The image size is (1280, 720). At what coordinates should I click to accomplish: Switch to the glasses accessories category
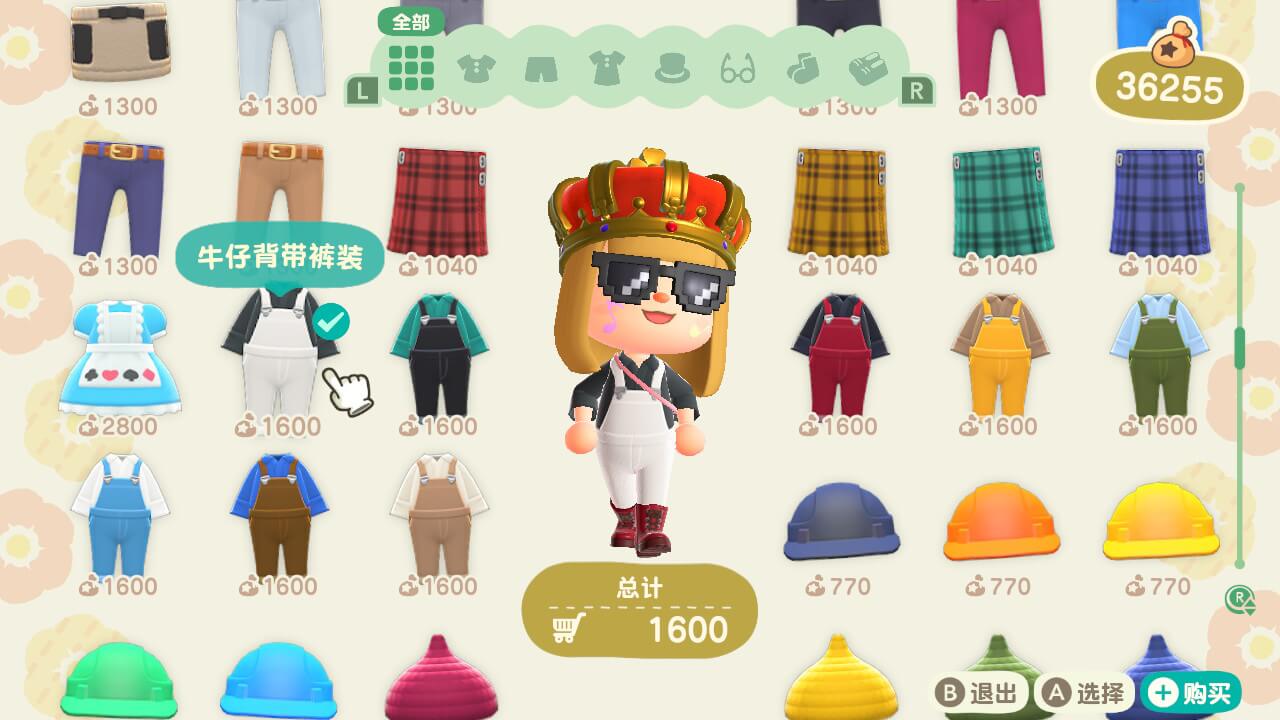[x=737, y=68]
